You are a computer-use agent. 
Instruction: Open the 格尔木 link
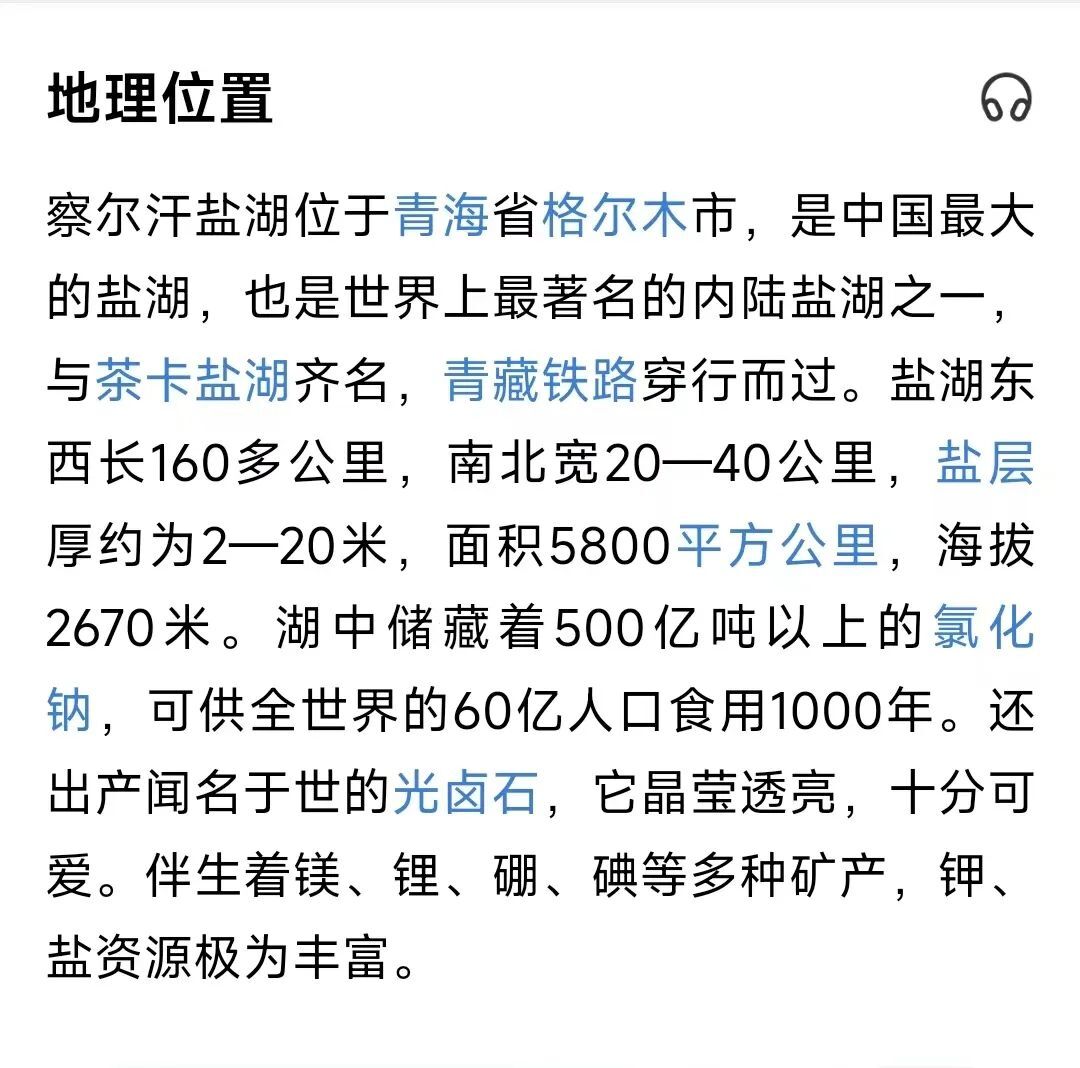[x=614, y=218]
